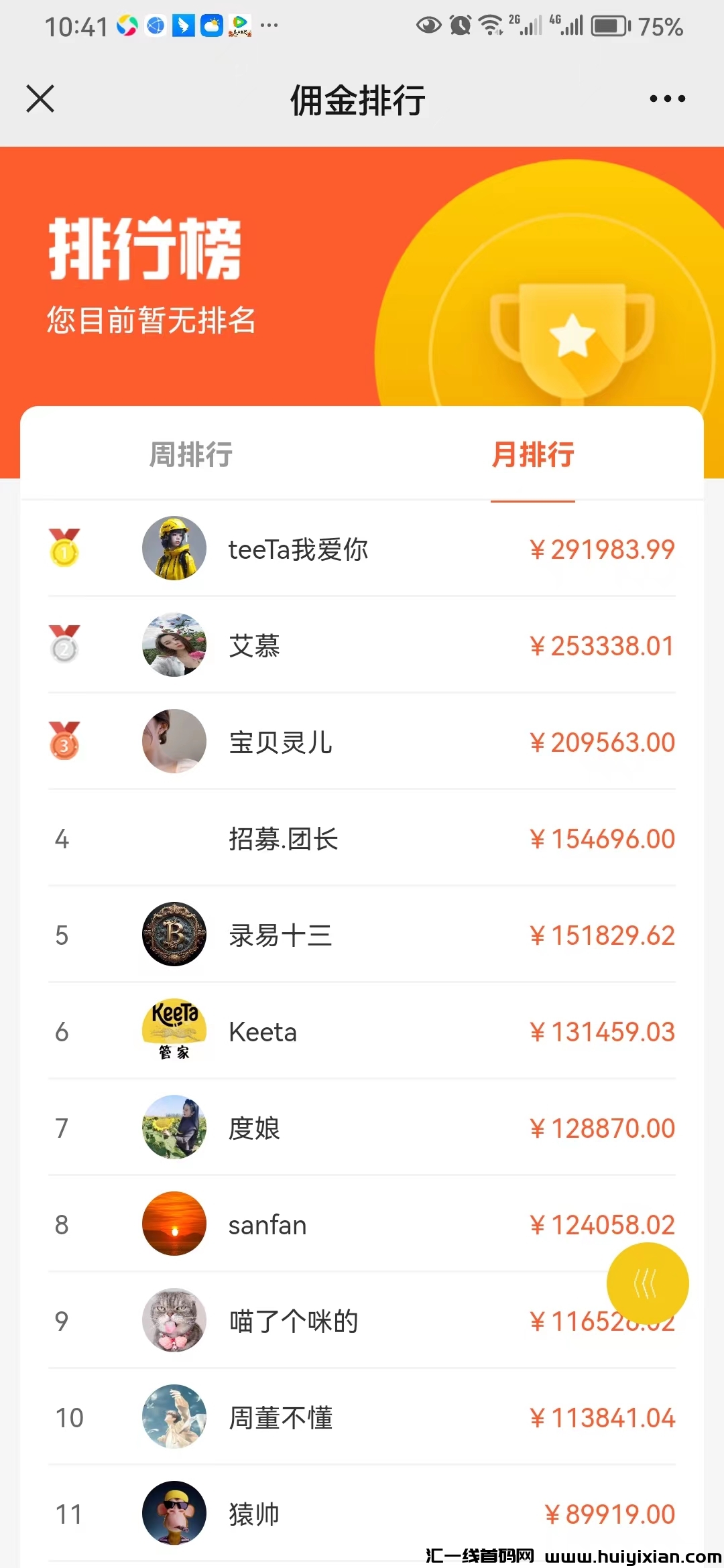Switch to the 周排行 tab
The image size is (724, 1568).
point(191,454)
